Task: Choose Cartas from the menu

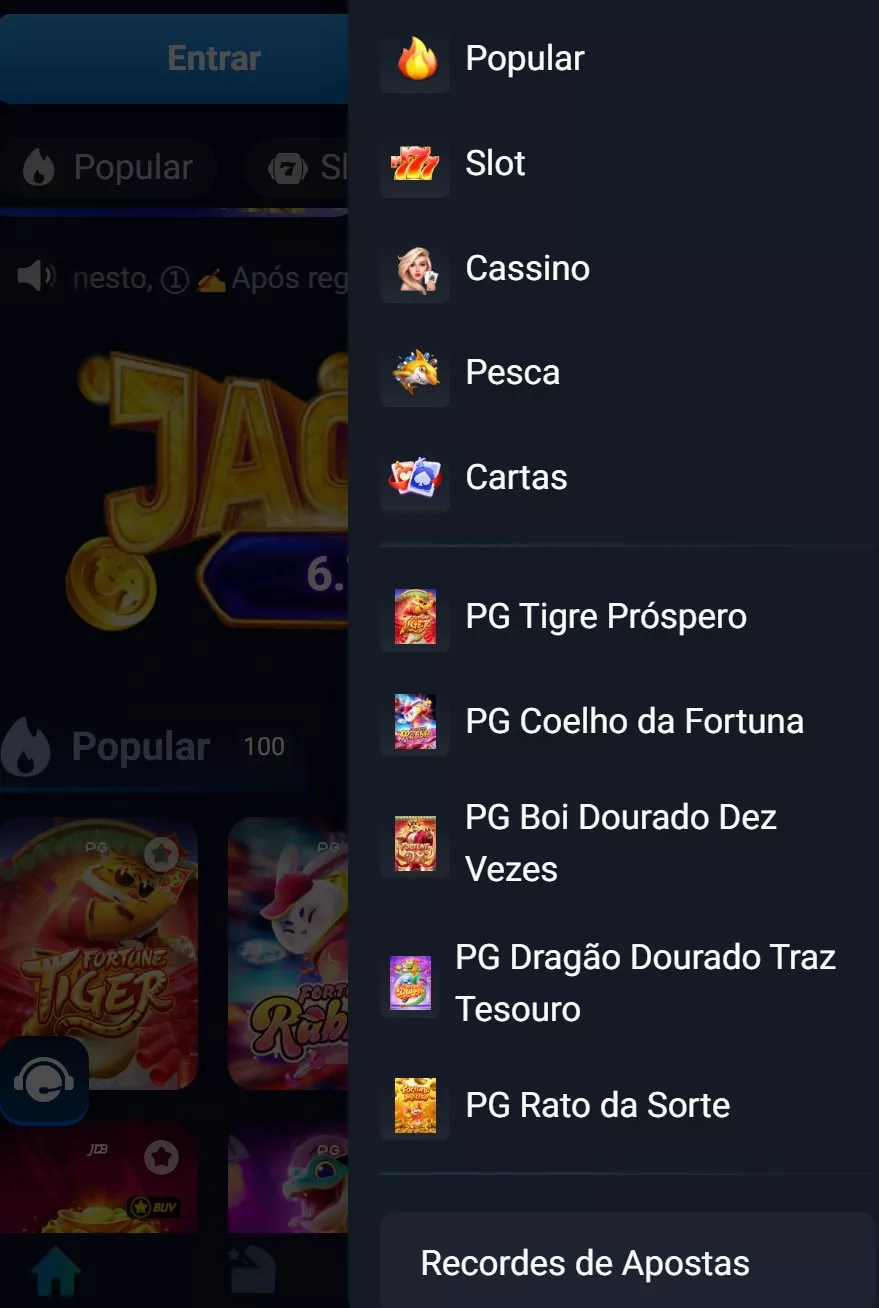Action: coord(516,478)
